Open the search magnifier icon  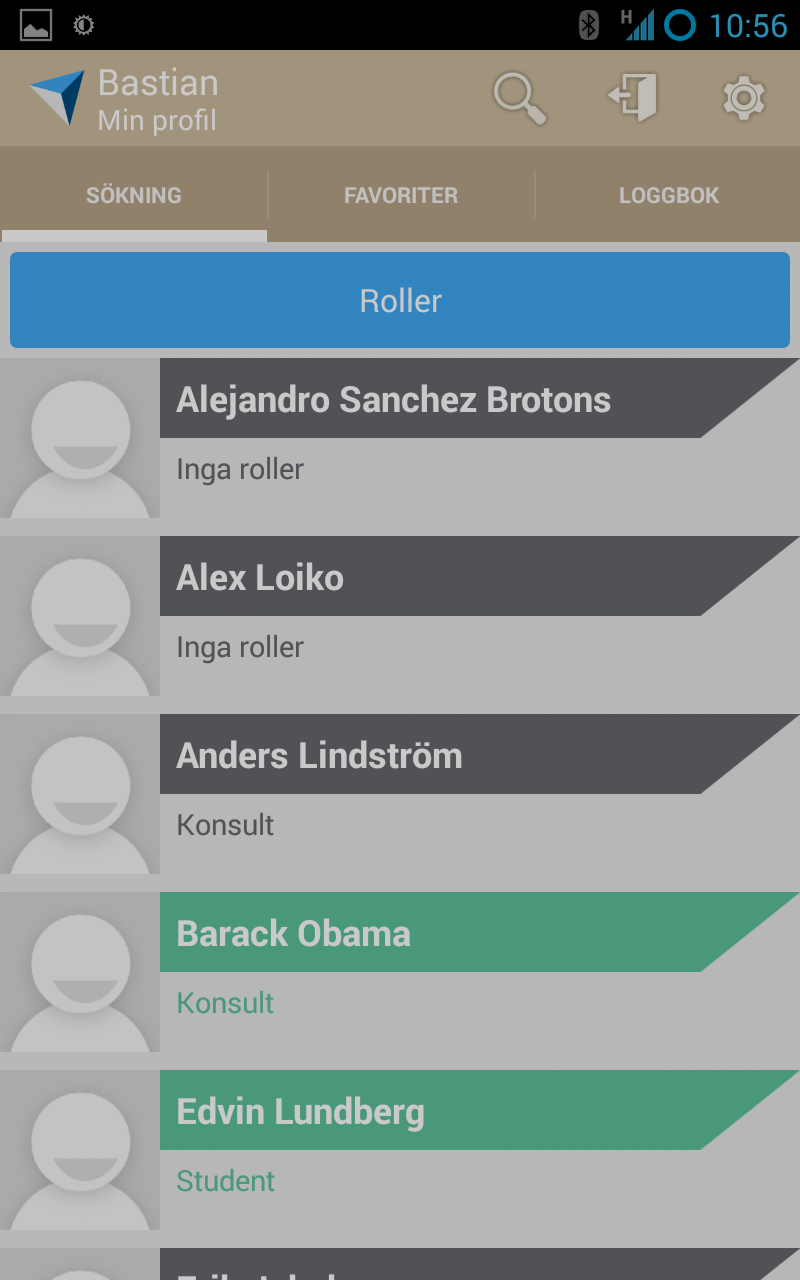tap(520, 98)
